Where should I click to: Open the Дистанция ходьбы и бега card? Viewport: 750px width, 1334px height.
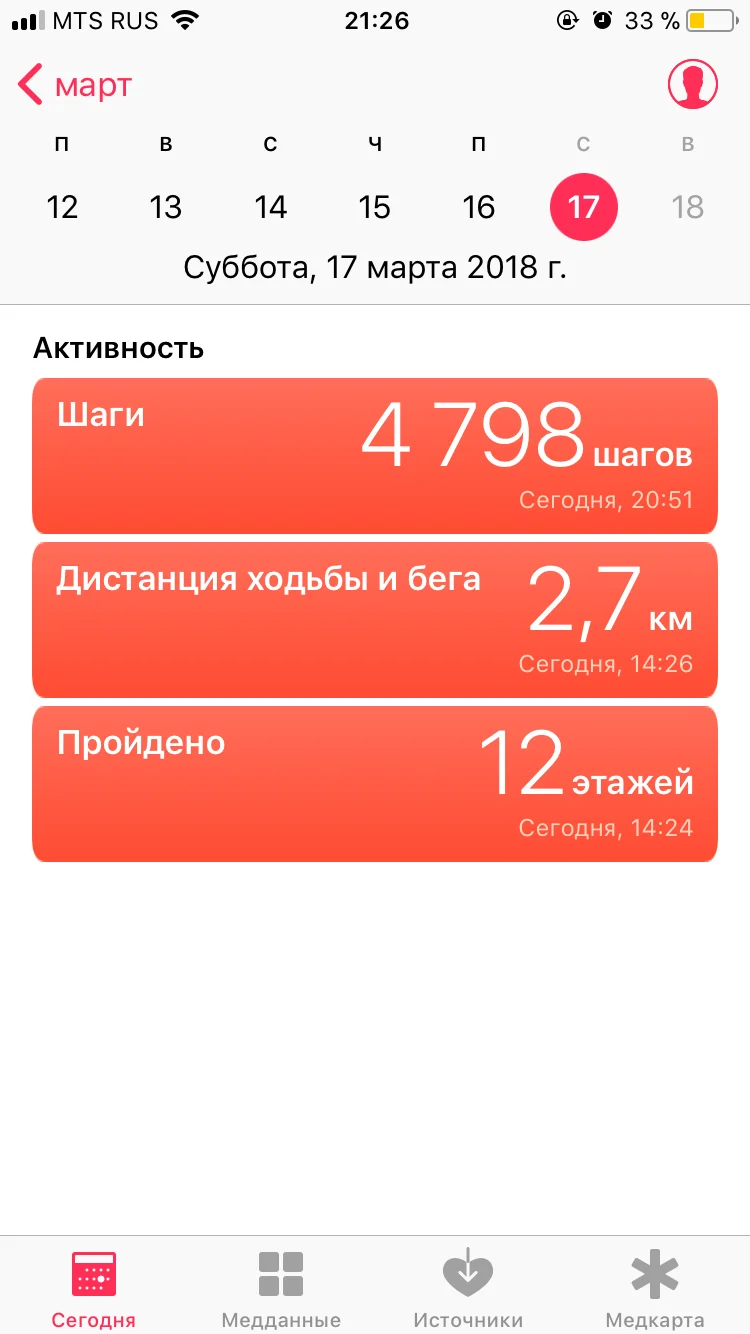coord(375,620)
